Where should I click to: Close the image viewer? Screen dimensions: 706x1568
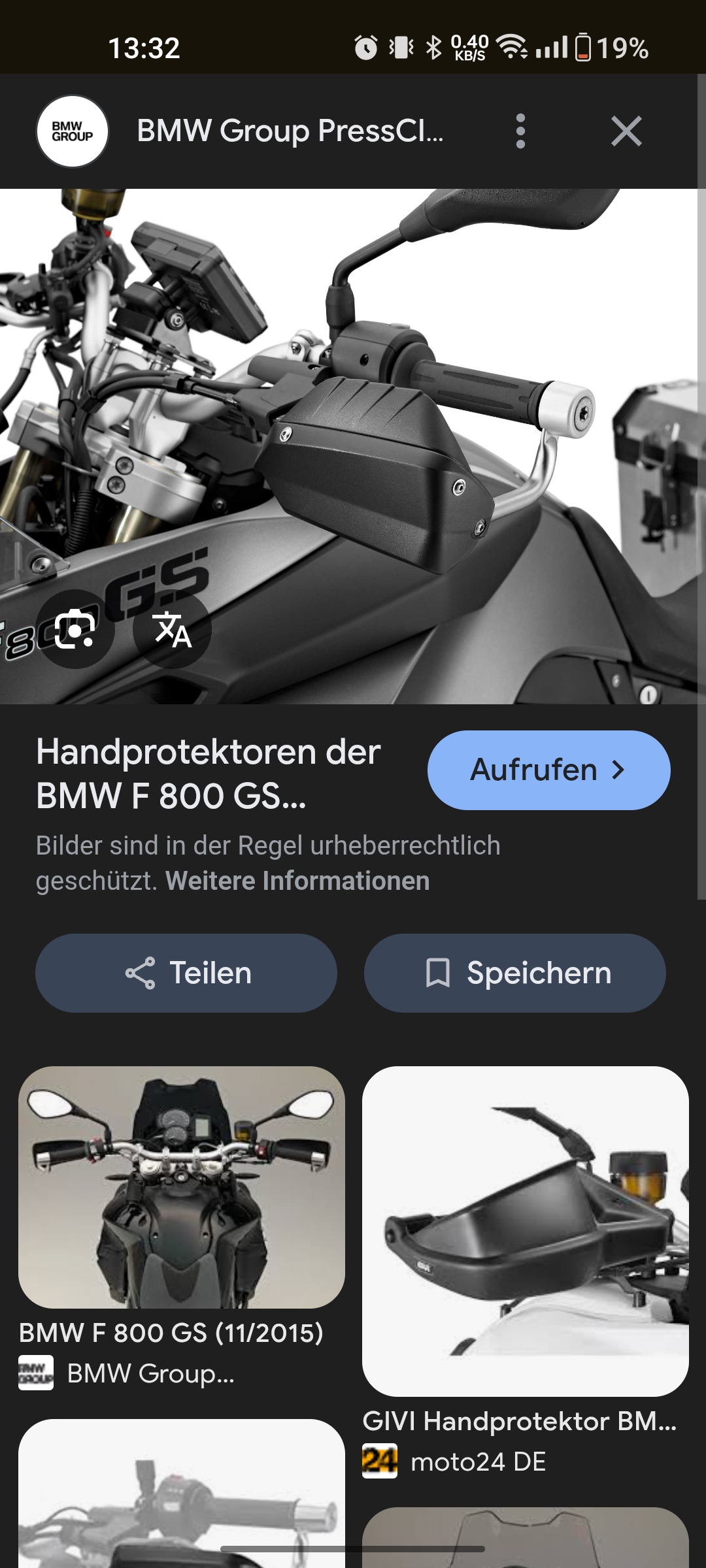click(626, 131)
